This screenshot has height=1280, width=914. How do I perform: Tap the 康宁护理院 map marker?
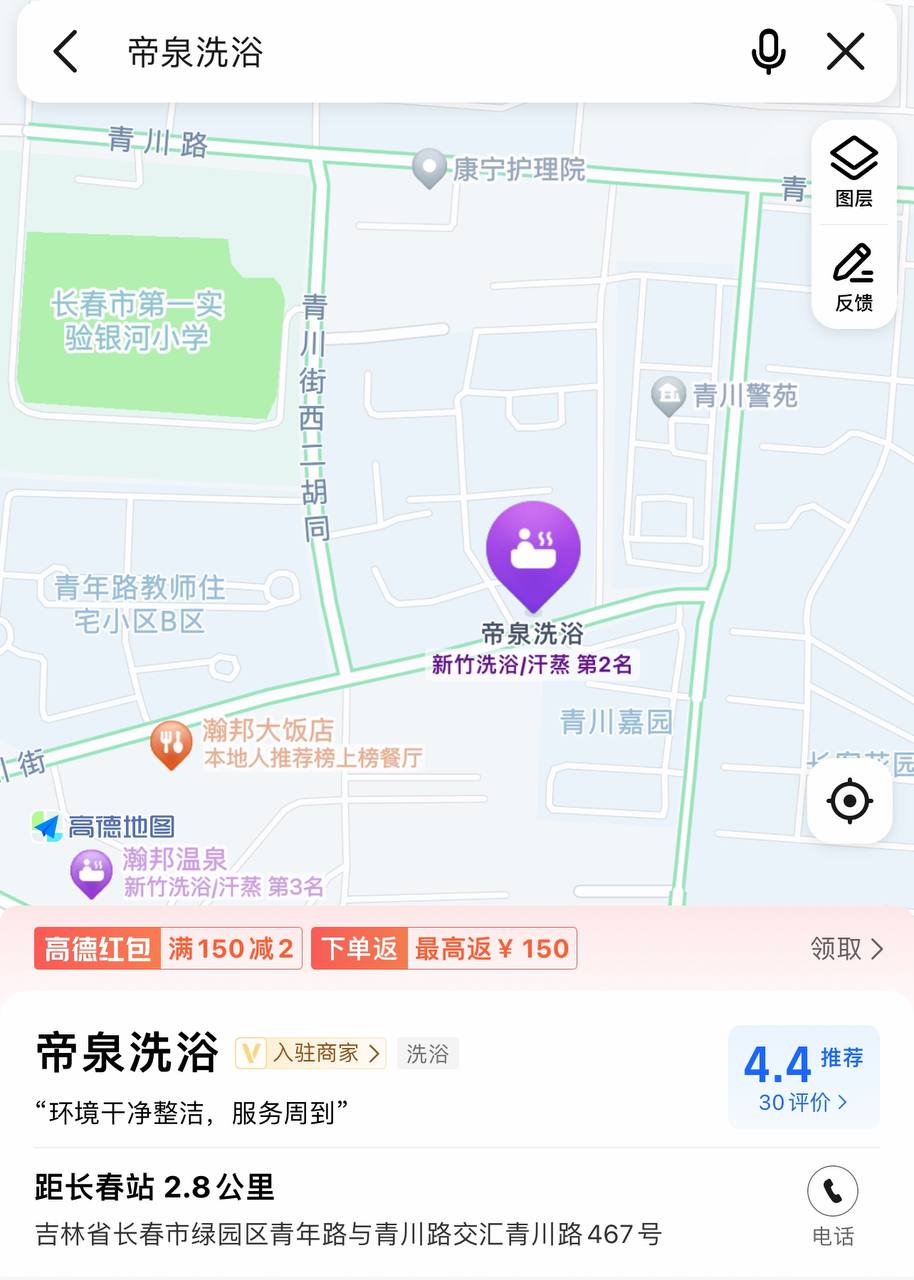tap(429, 168)
